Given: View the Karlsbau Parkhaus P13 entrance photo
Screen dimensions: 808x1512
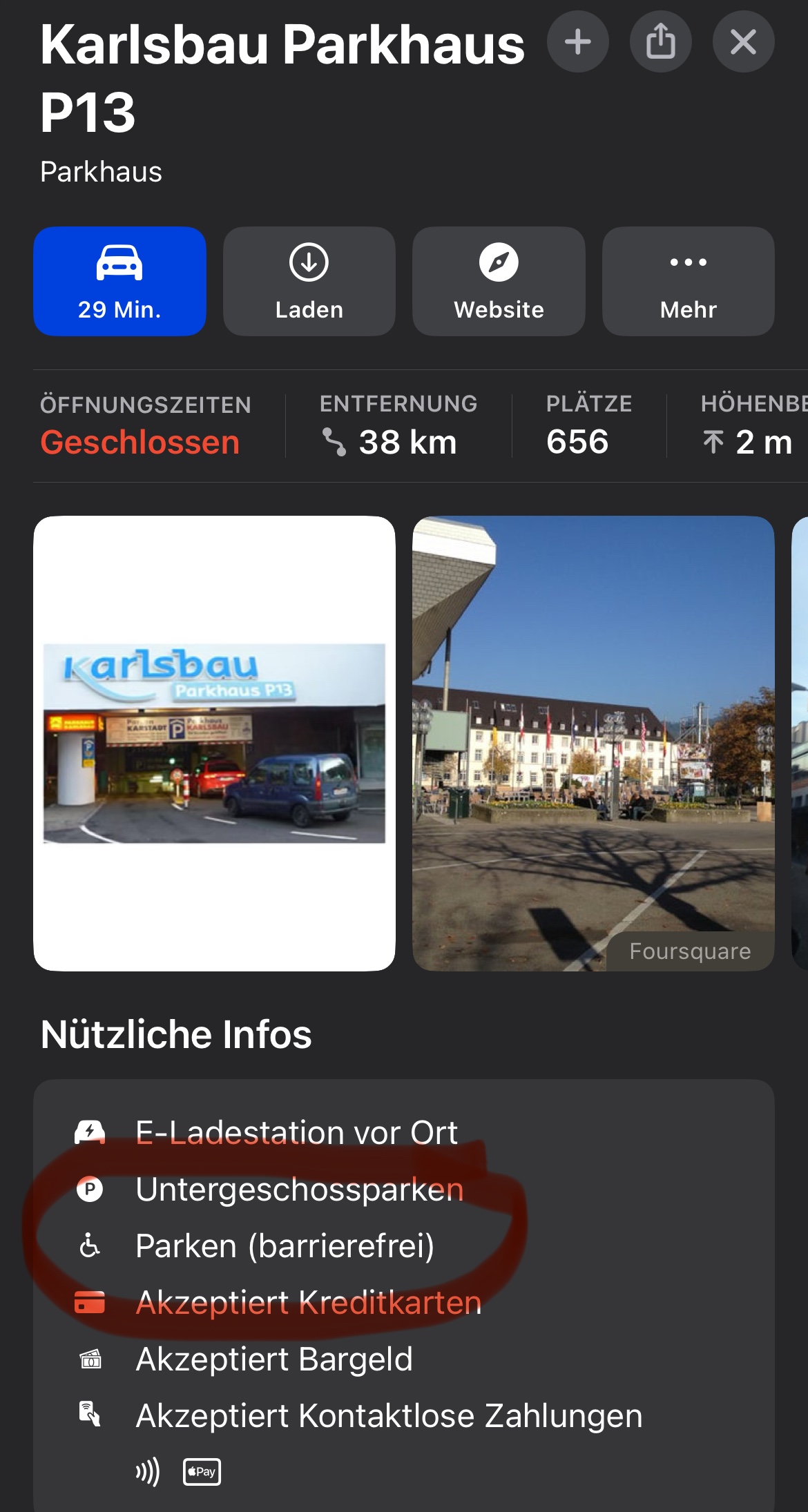Looking at the screenshot, I should (214, 743).
